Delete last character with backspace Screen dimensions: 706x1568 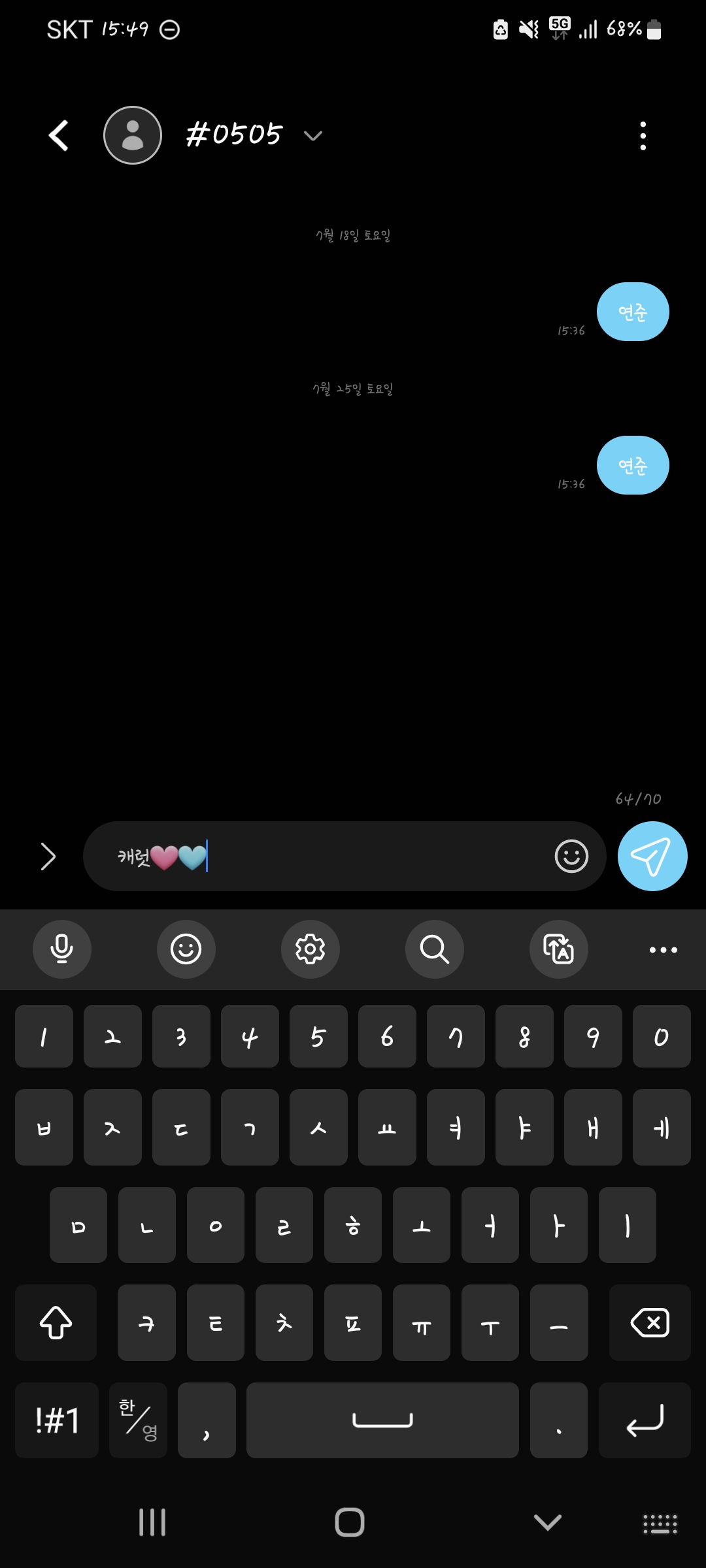(650, 1323)
